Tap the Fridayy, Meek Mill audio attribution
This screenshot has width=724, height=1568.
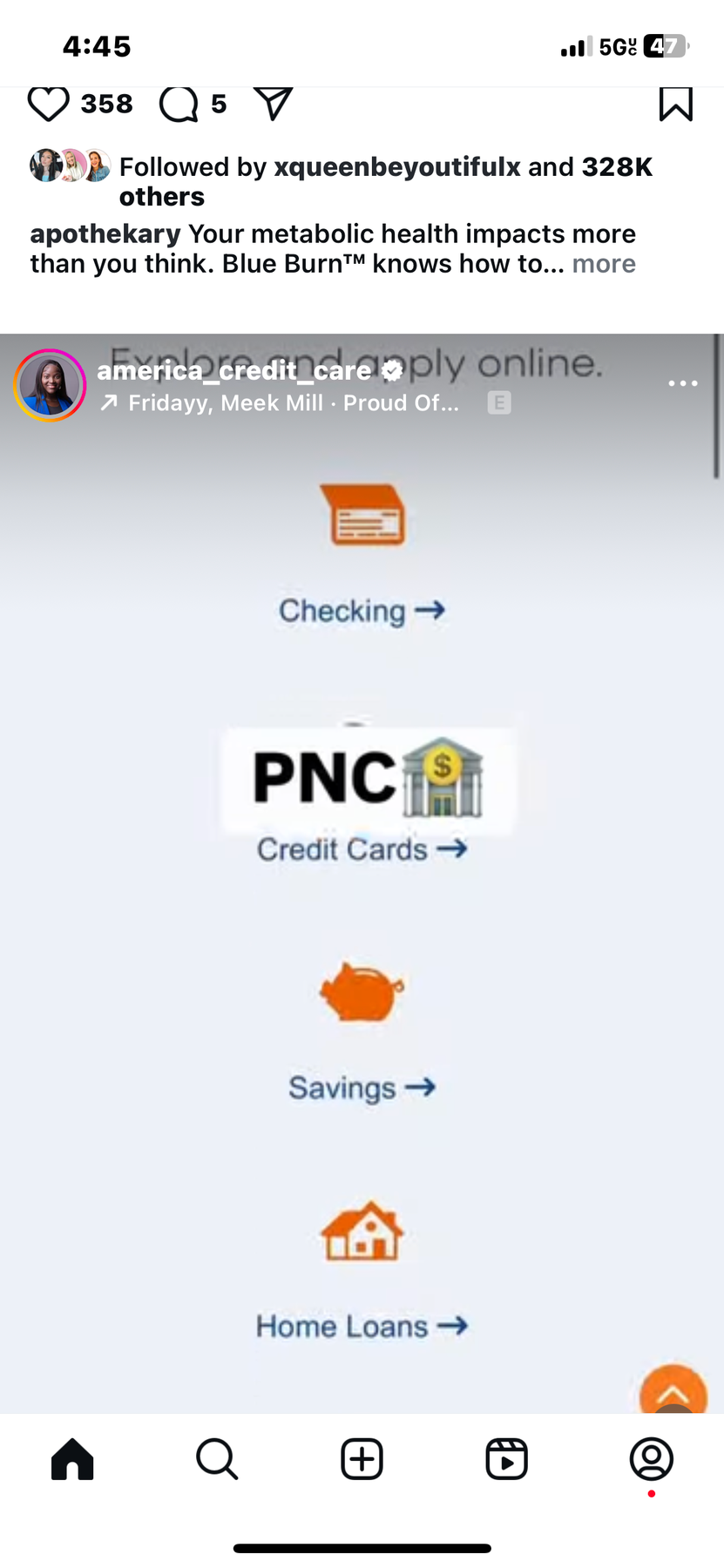pyautogui.click(x=279, y=402)
